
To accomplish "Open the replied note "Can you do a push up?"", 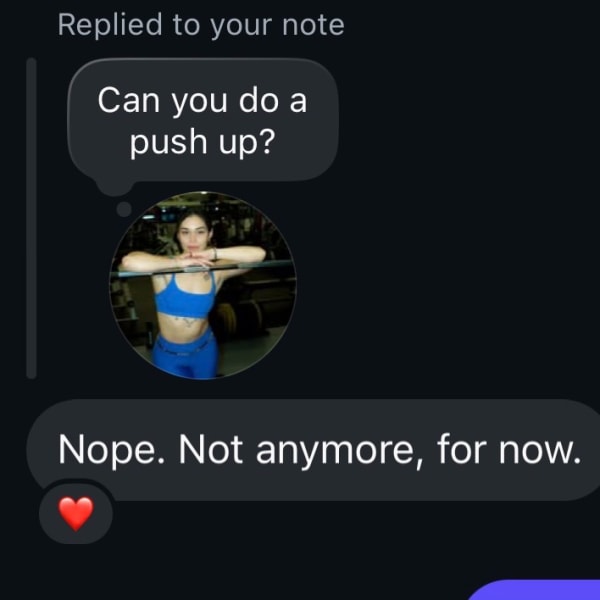I will 202,120.
